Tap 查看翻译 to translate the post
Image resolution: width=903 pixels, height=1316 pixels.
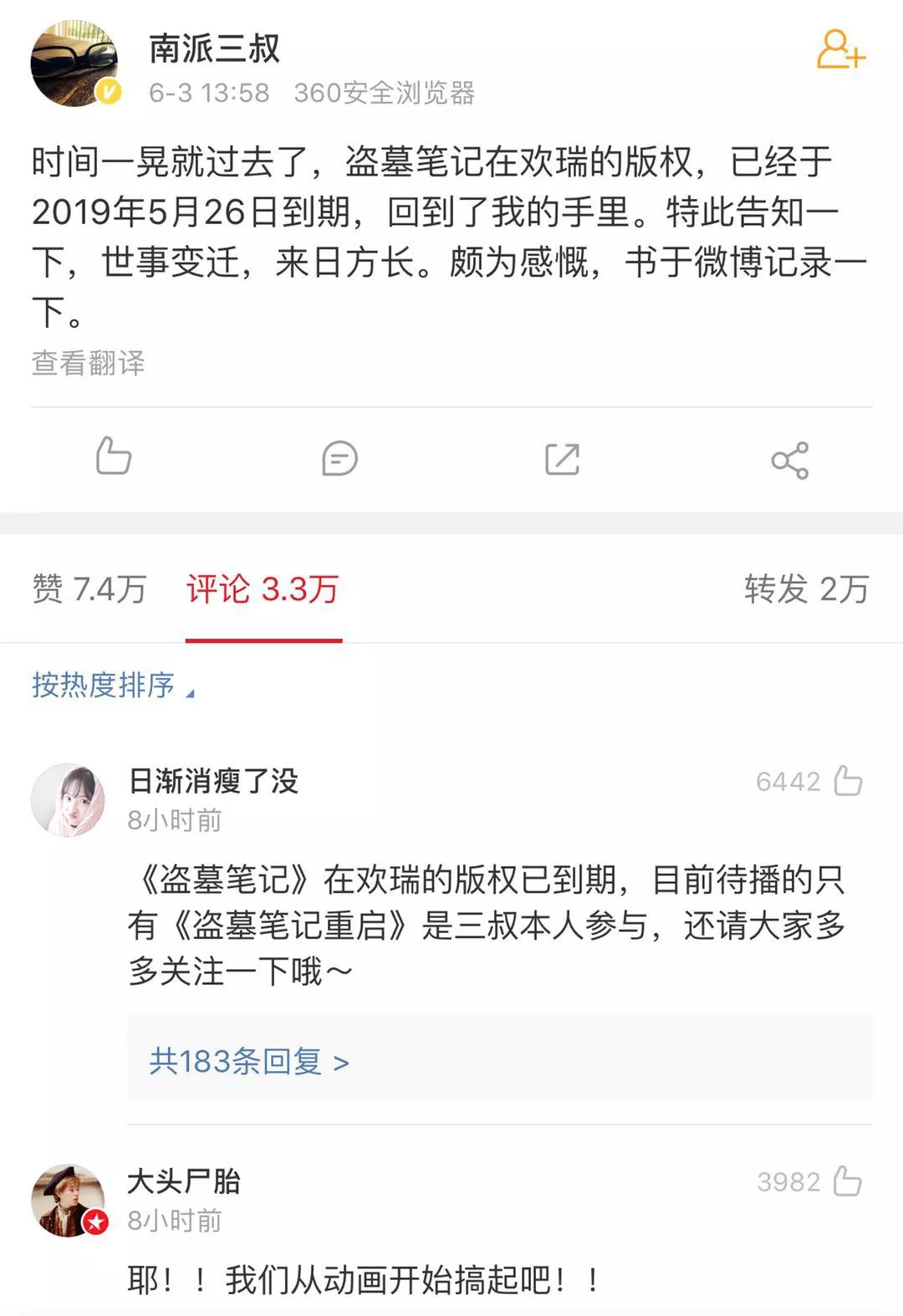pyautogui.click(x=89, y=363)
